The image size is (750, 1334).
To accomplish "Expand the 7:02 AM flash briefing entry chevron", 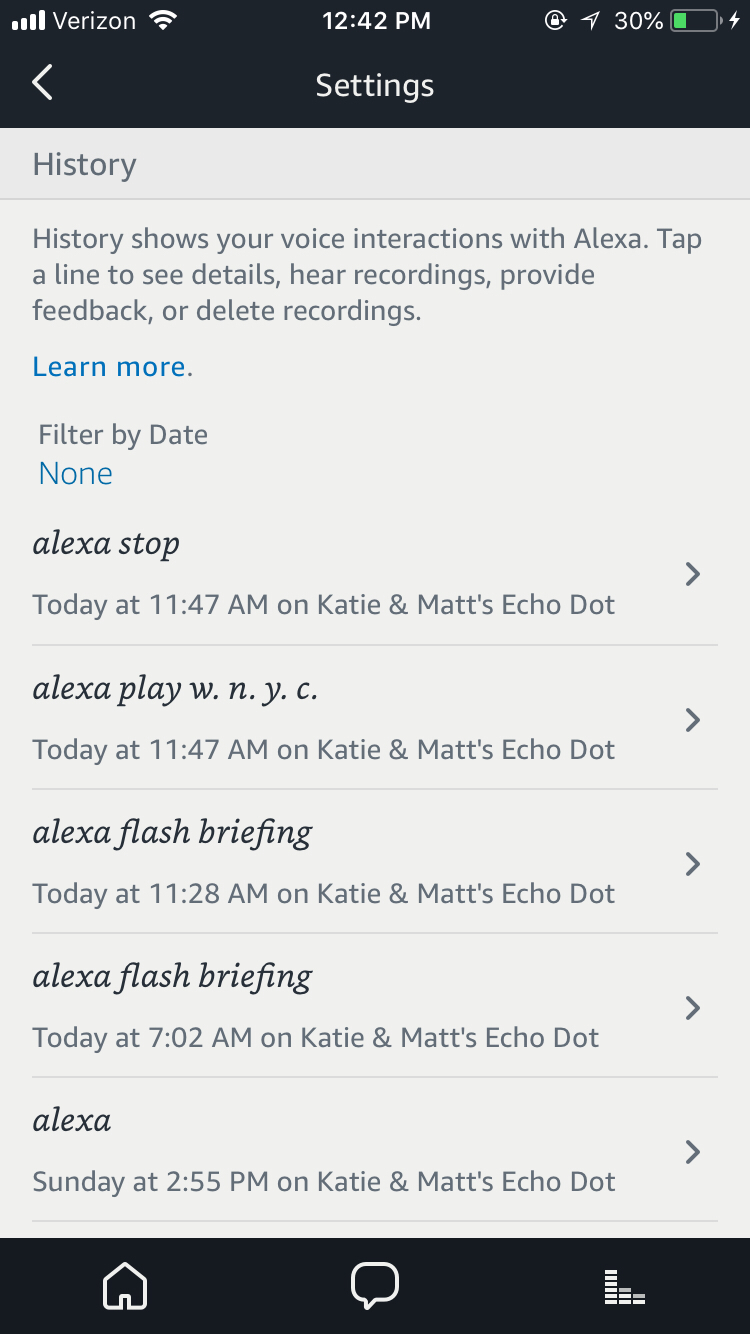I will coord(692,1008).
